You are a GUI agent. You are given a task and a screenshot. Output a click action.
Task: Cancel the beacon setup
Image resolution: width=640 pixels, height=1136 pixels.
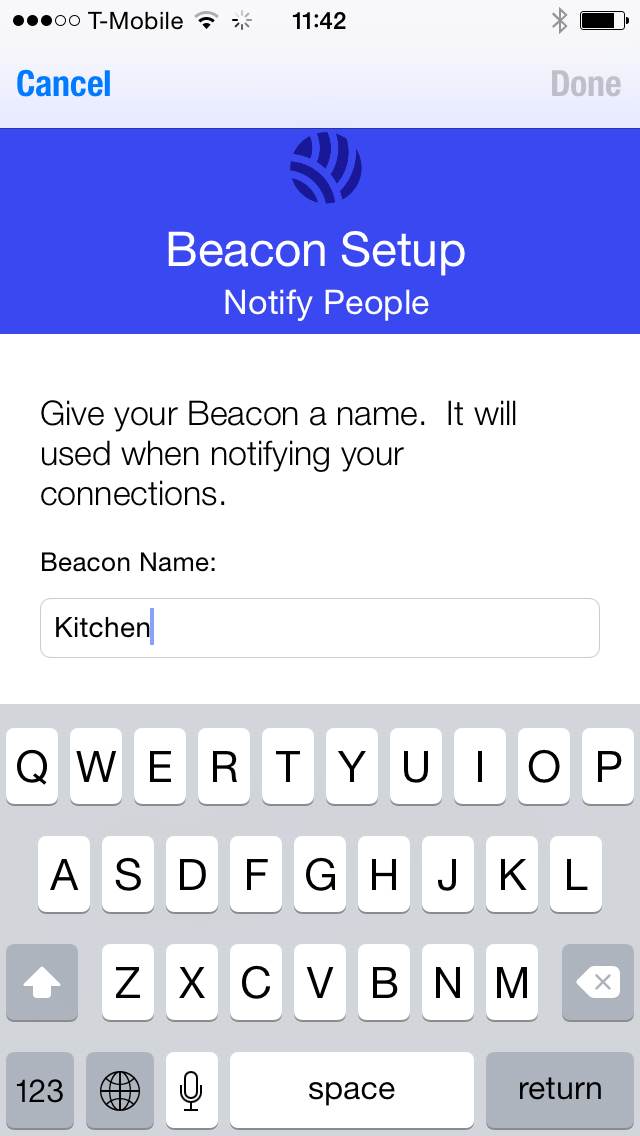click(x=64, y=84)
